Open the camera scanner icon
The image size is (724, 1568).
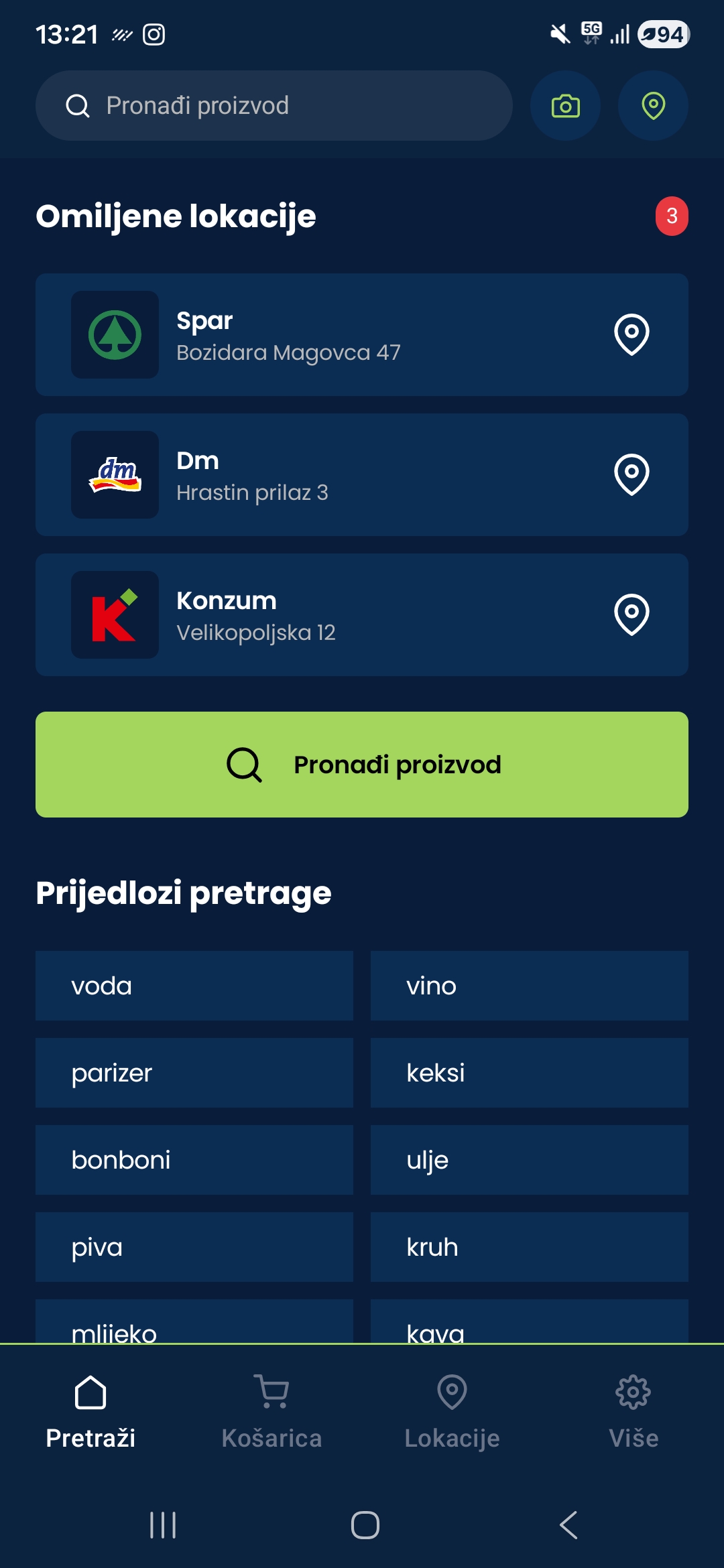(565, 106)
